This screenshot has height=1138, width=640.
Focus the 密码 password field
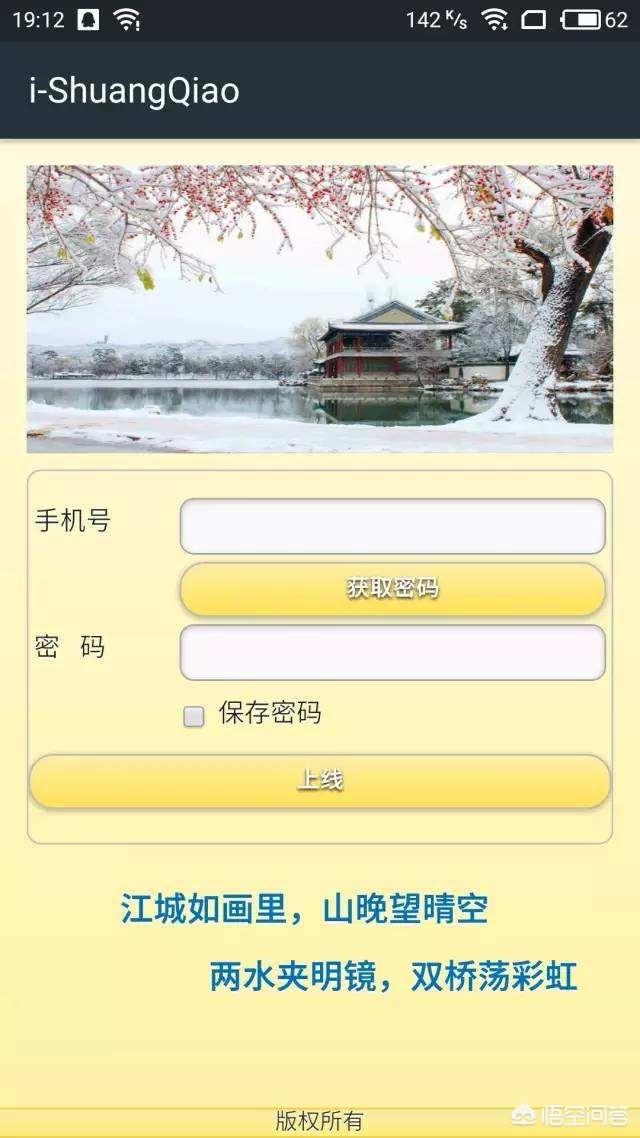point(392,652)
